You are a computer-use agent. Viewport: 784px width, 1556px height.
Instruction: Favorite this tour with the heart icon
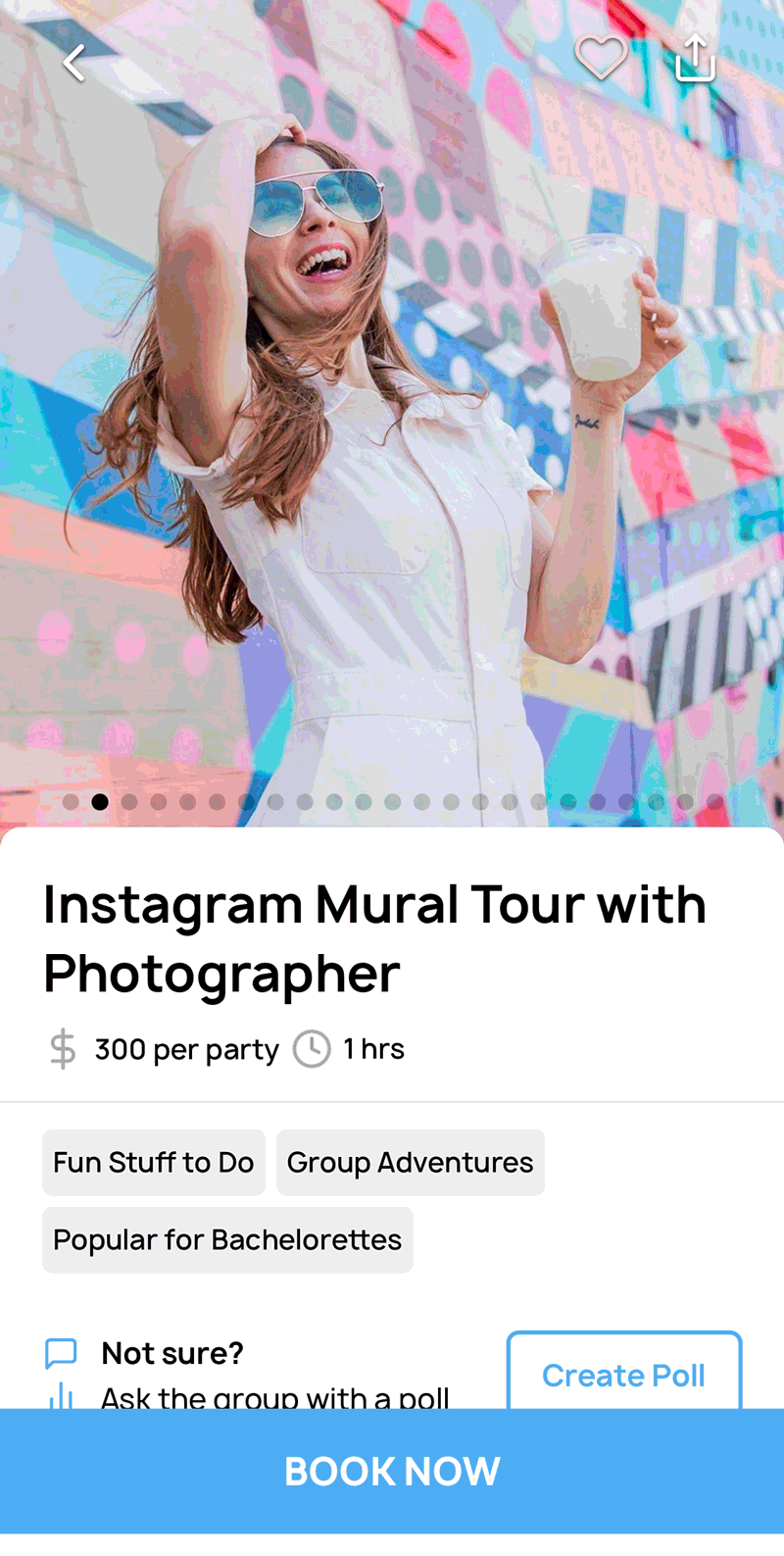600,59
